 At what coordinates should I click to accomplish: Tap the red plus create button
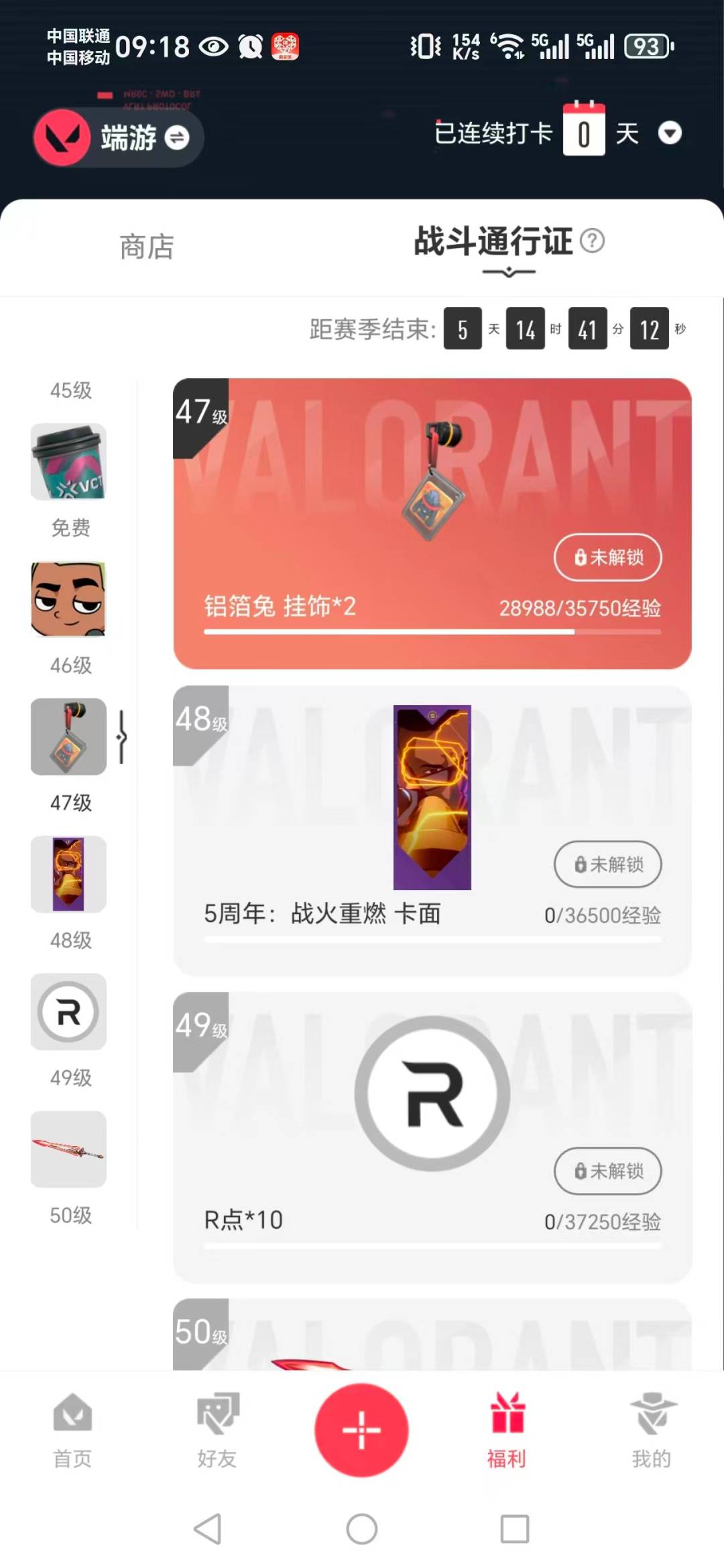click(x=362, y=1429)
